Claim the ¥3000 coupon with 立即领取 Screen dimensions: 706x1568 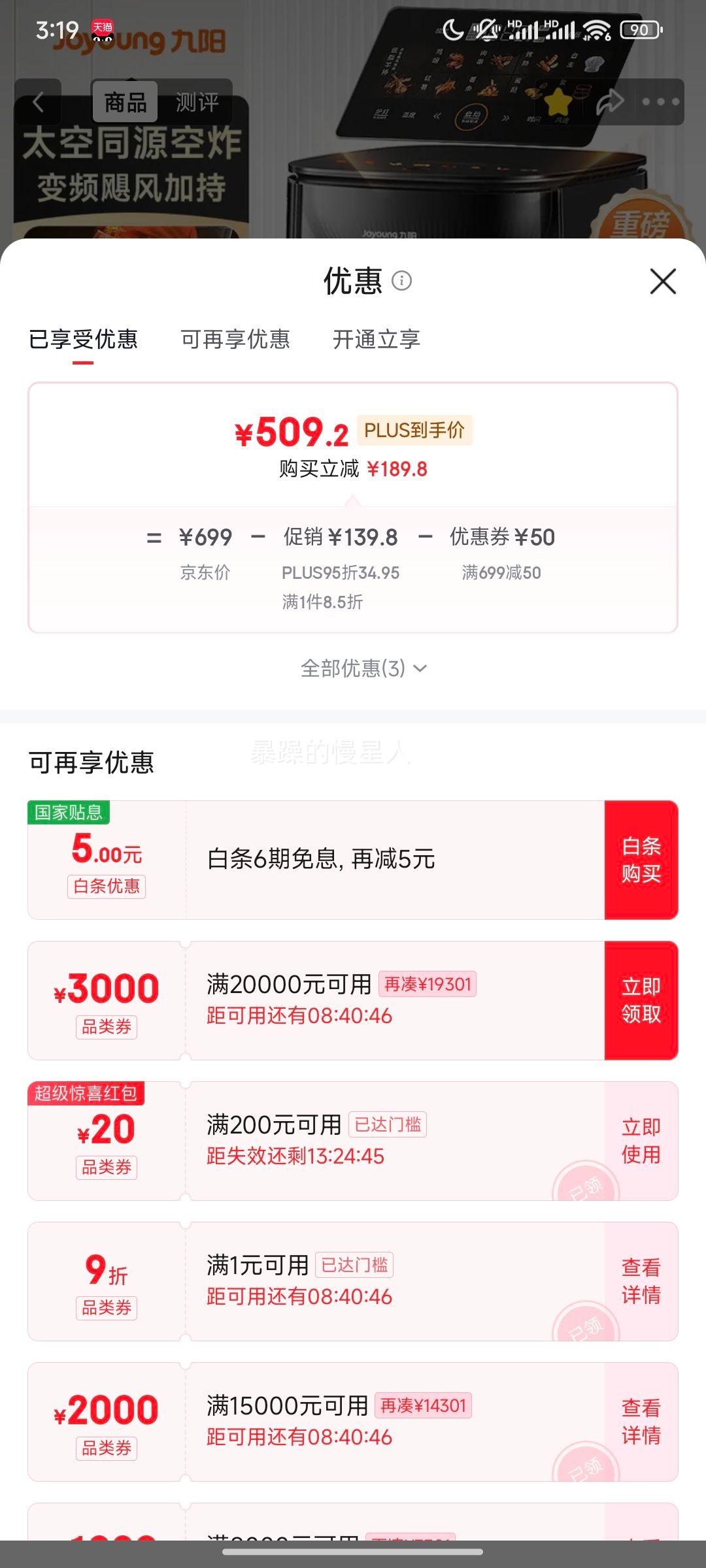click(x=641, y=1000)
